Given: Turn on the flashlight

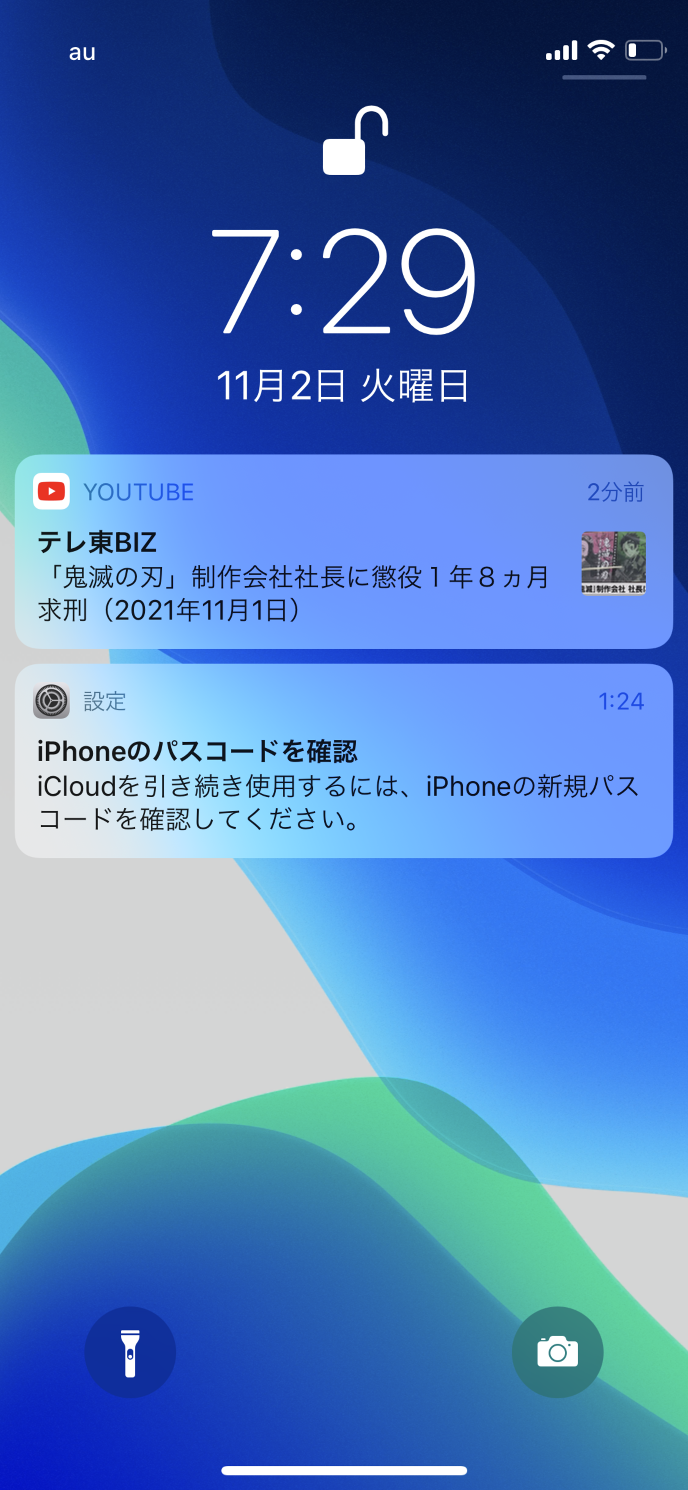Looking at the screenshot, I should pos(130,1352).
